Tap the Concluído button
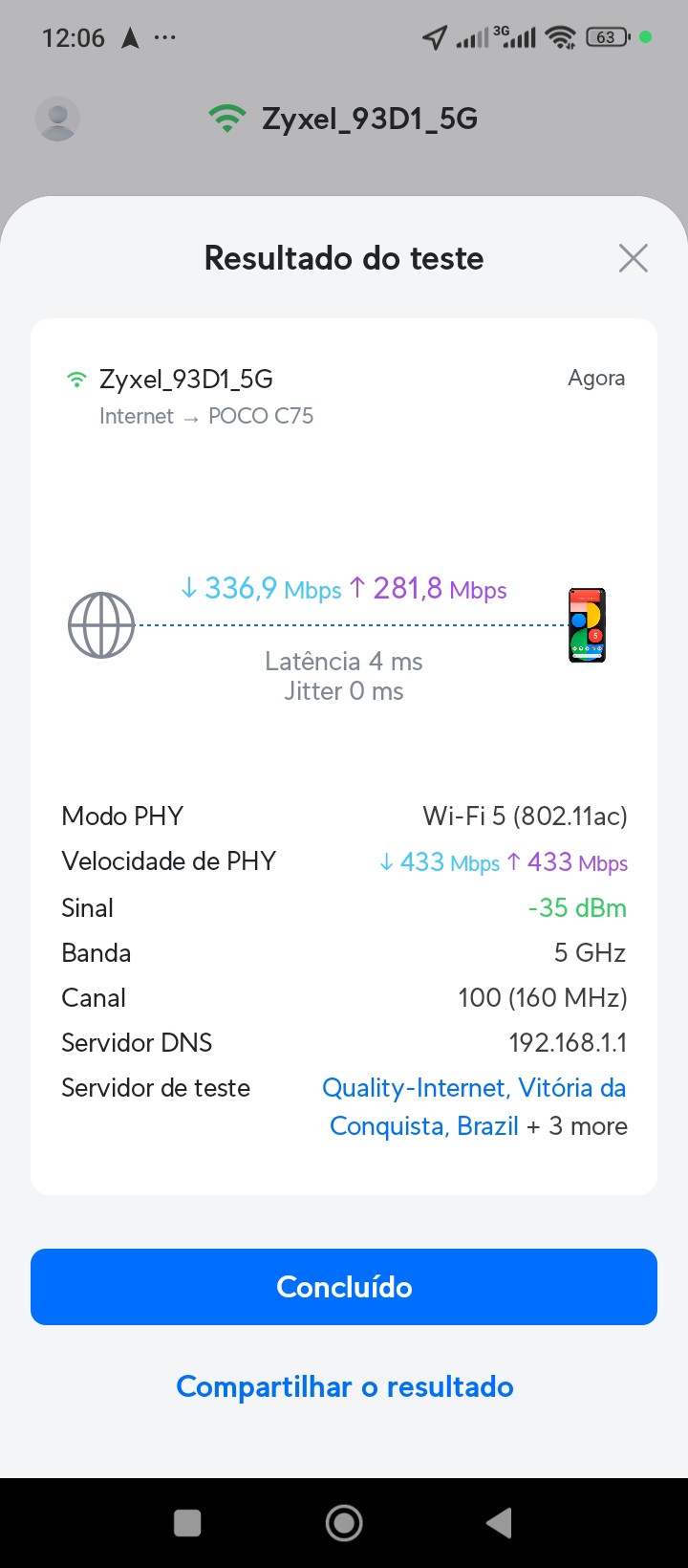Screen dimensions: 688x1568 pos(344,1287)
